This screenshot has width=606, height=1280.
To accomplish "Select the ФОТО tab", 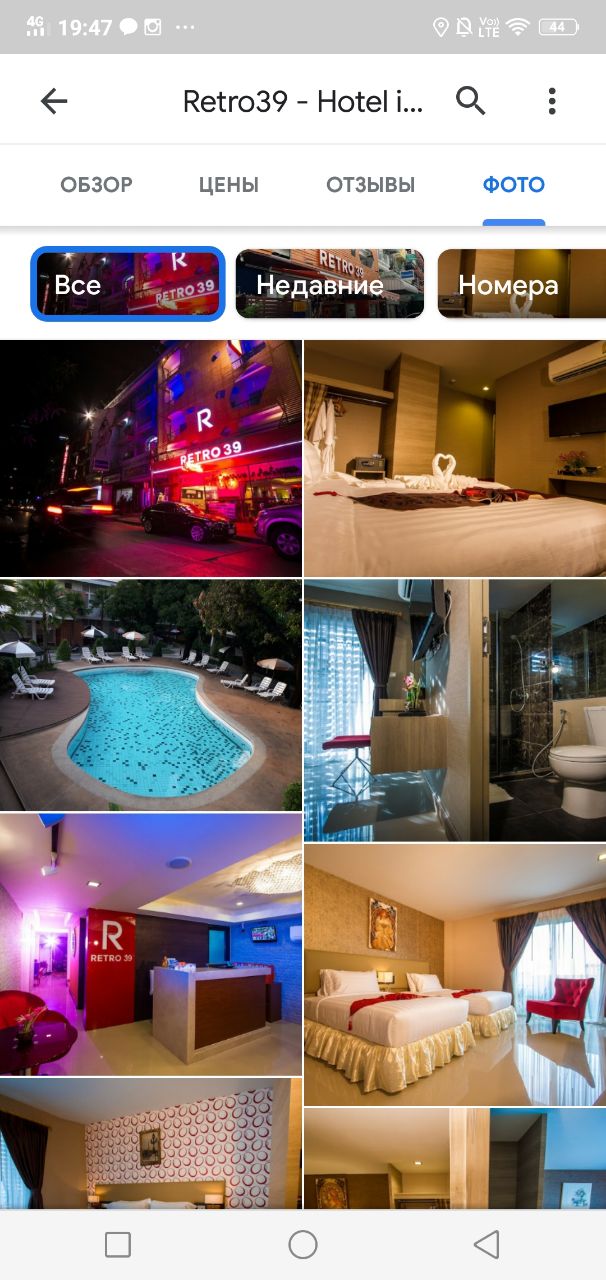I will tap(513, 185).
